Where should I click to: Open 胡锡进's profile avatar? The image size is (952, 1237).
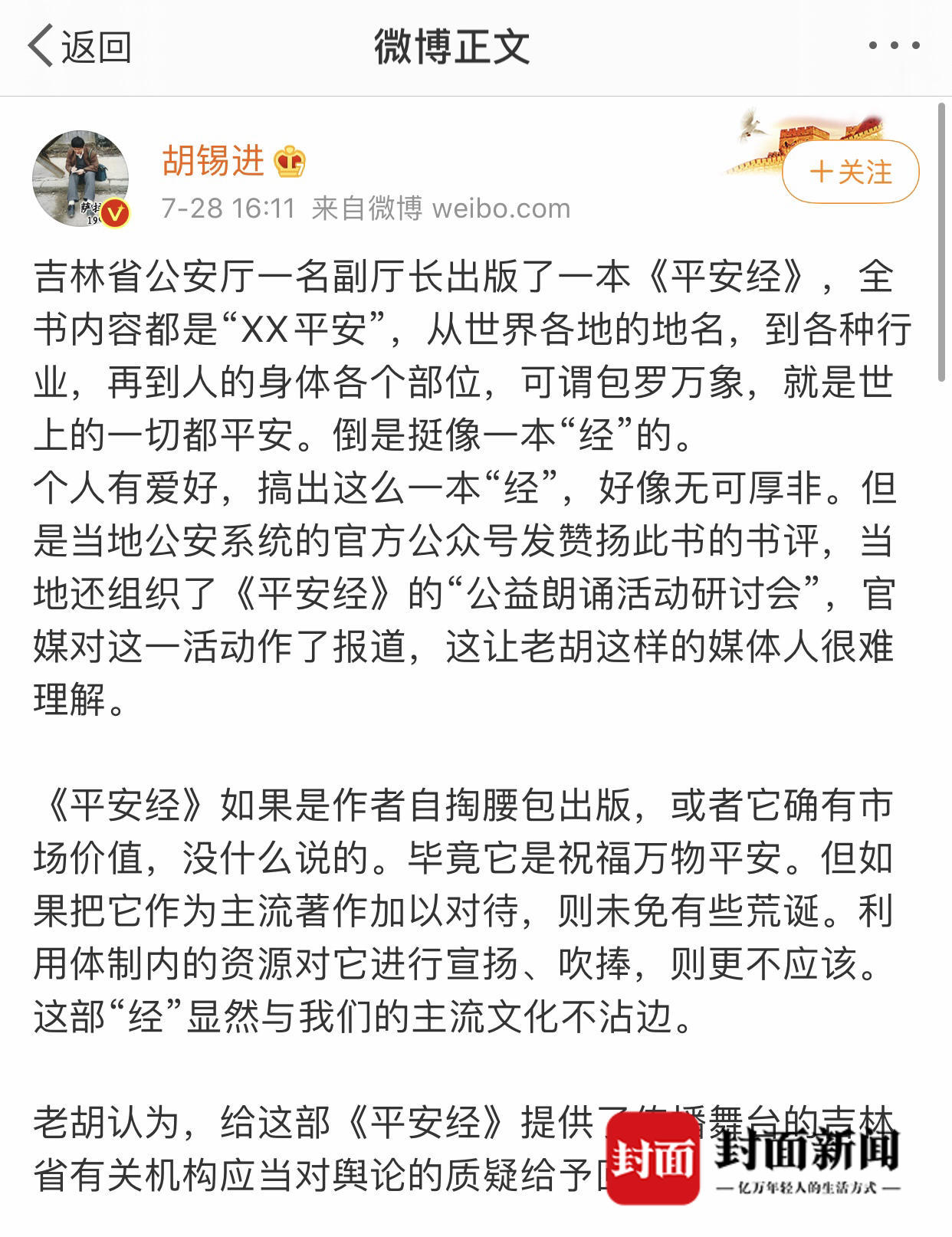(80, 178)
